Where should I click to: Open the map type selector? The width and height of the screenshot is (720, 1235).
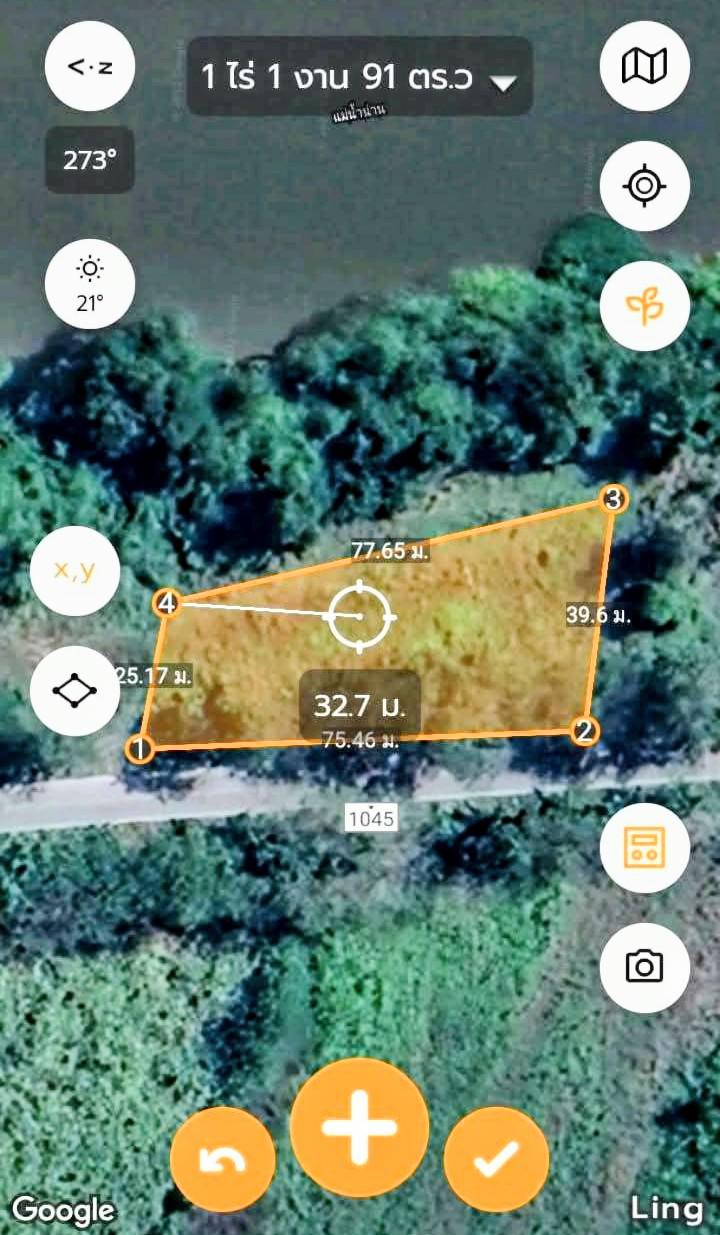[644, 67]
